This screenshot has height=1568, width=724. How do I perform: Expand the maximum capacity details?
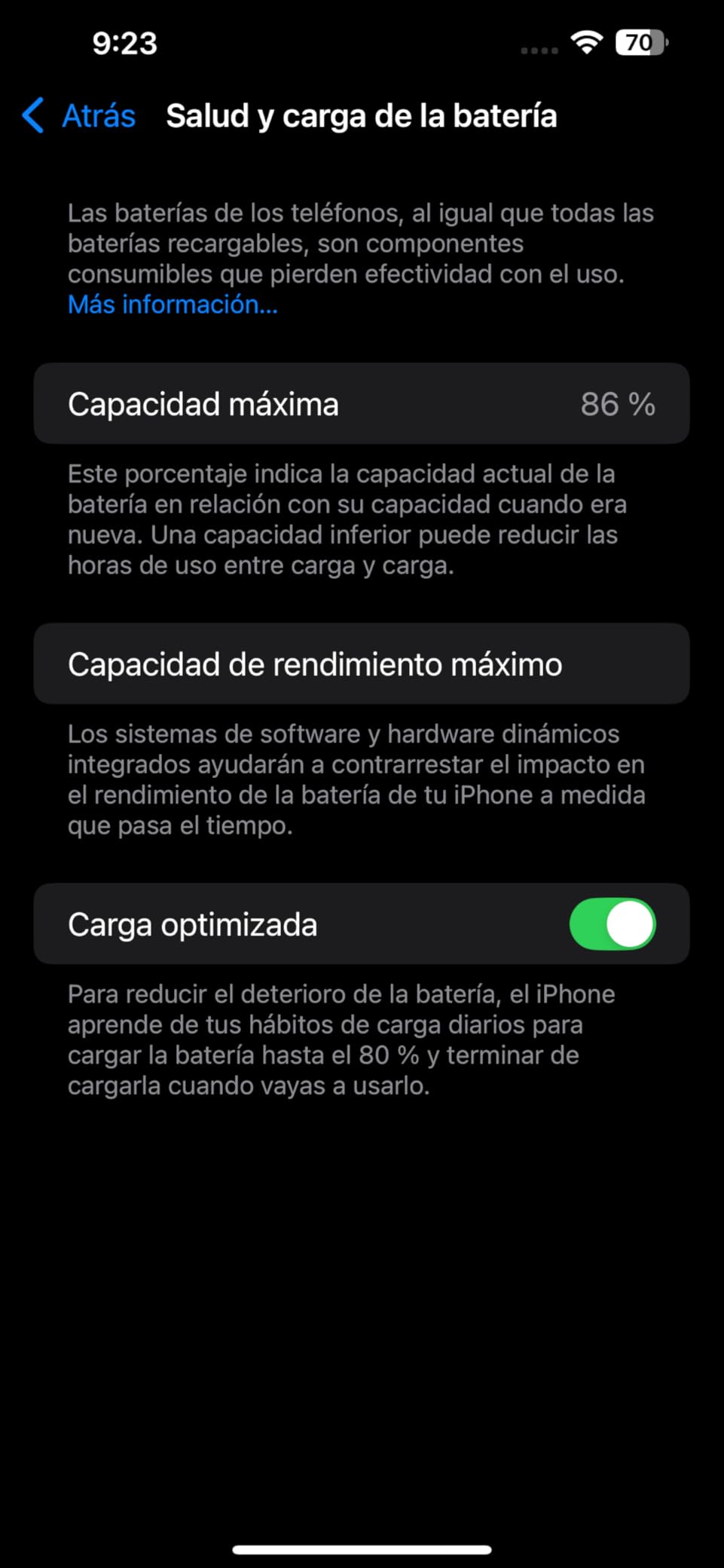tap(362, 403)
